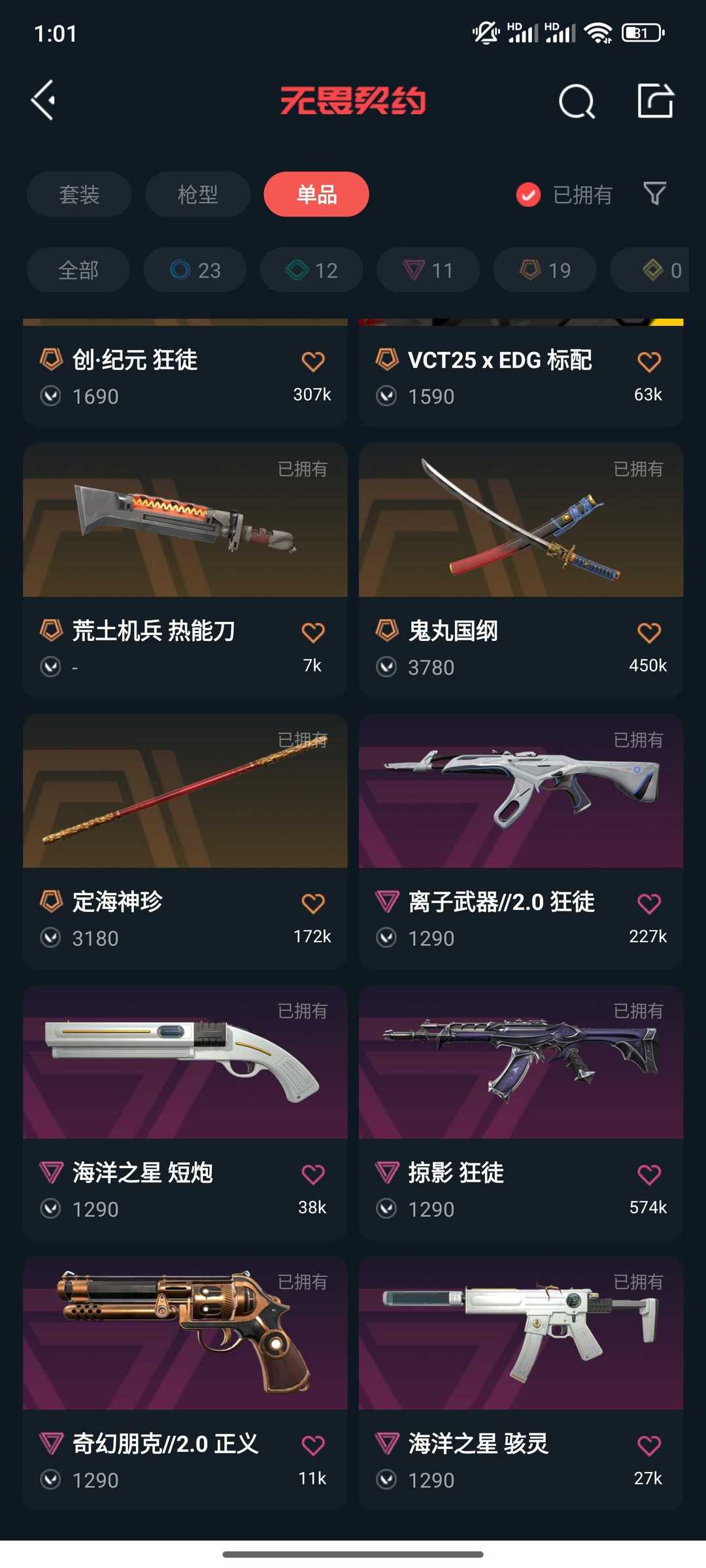Filter by the tier chip showing 19
706x1568 pixels.
[x=545, y=270]
